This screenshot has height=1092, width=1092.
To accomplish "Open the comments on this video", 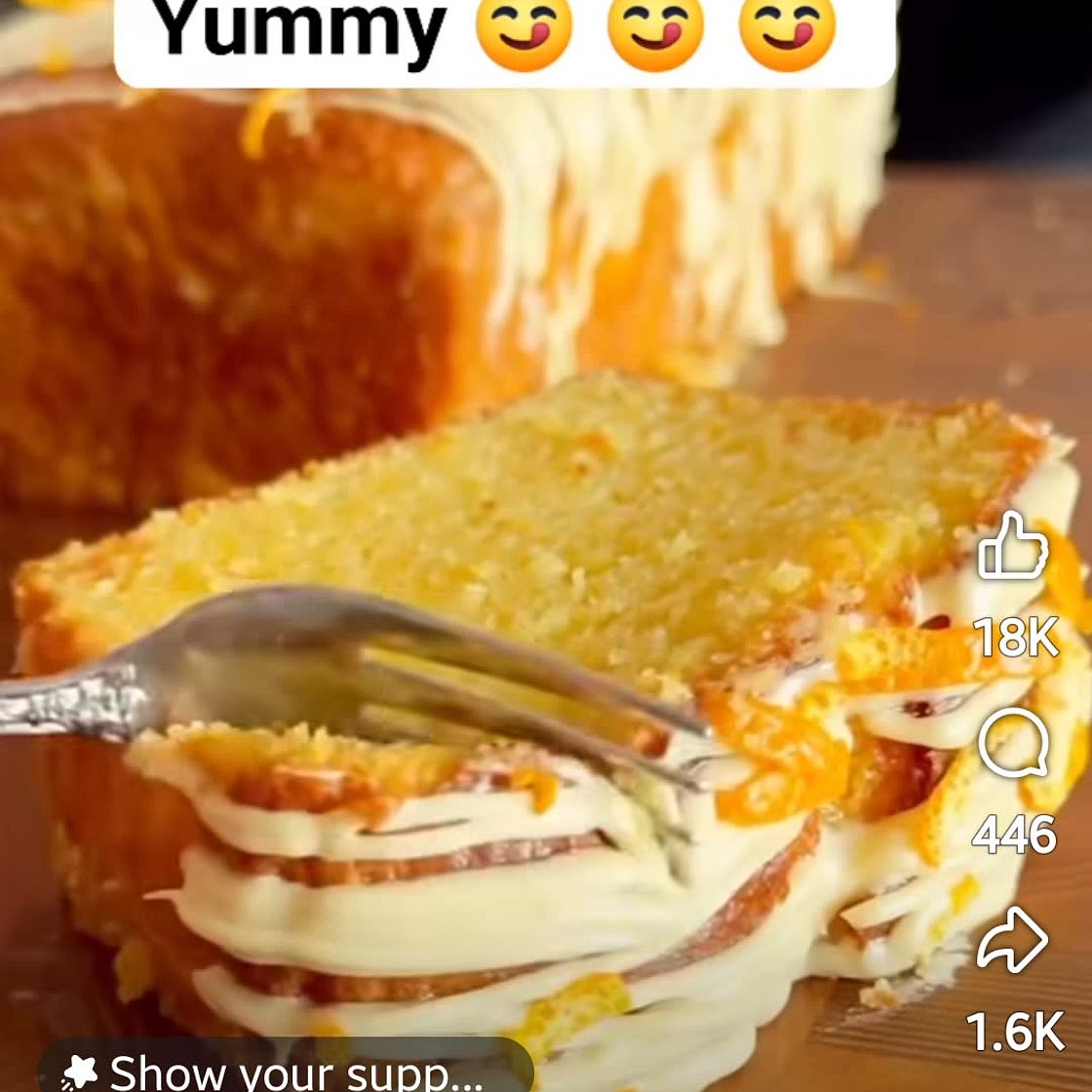I will click(x=1013, y=744).
